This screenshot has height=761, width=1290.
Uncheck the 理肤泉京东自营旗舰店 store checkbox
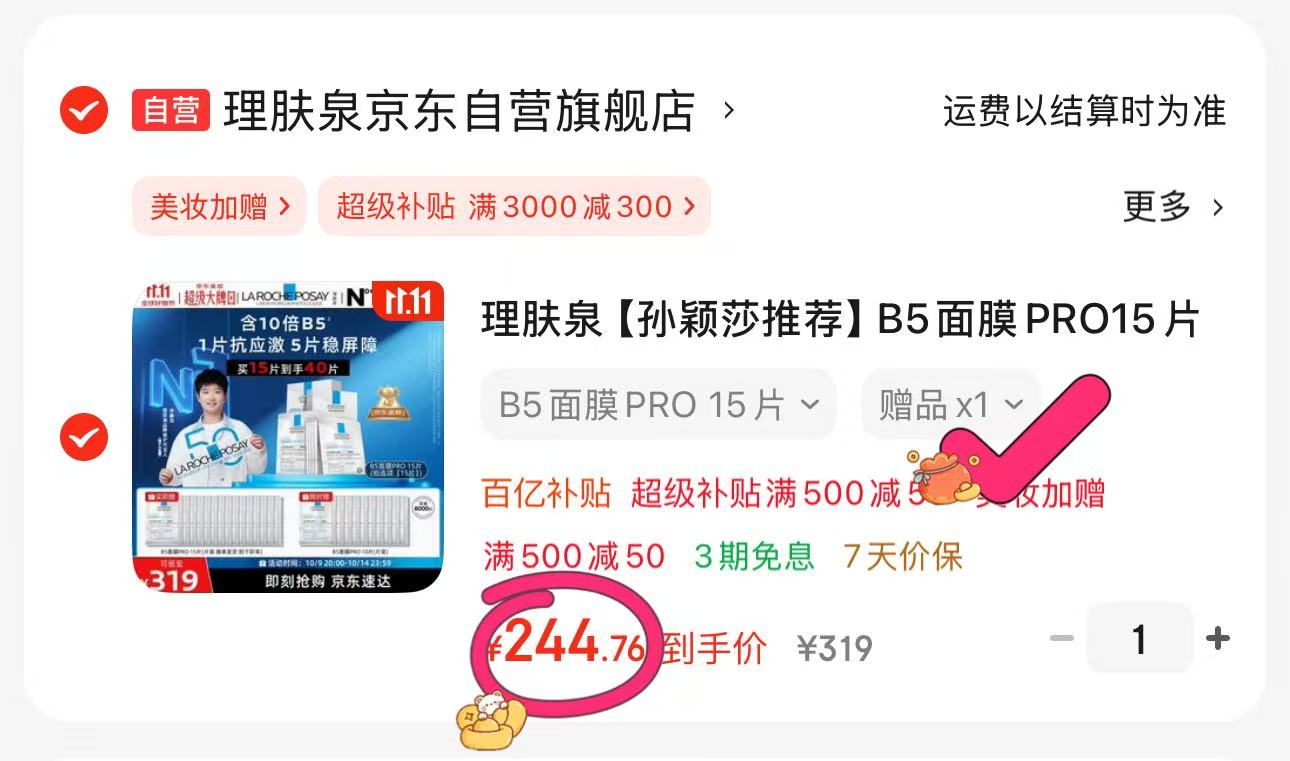(84, 110)
